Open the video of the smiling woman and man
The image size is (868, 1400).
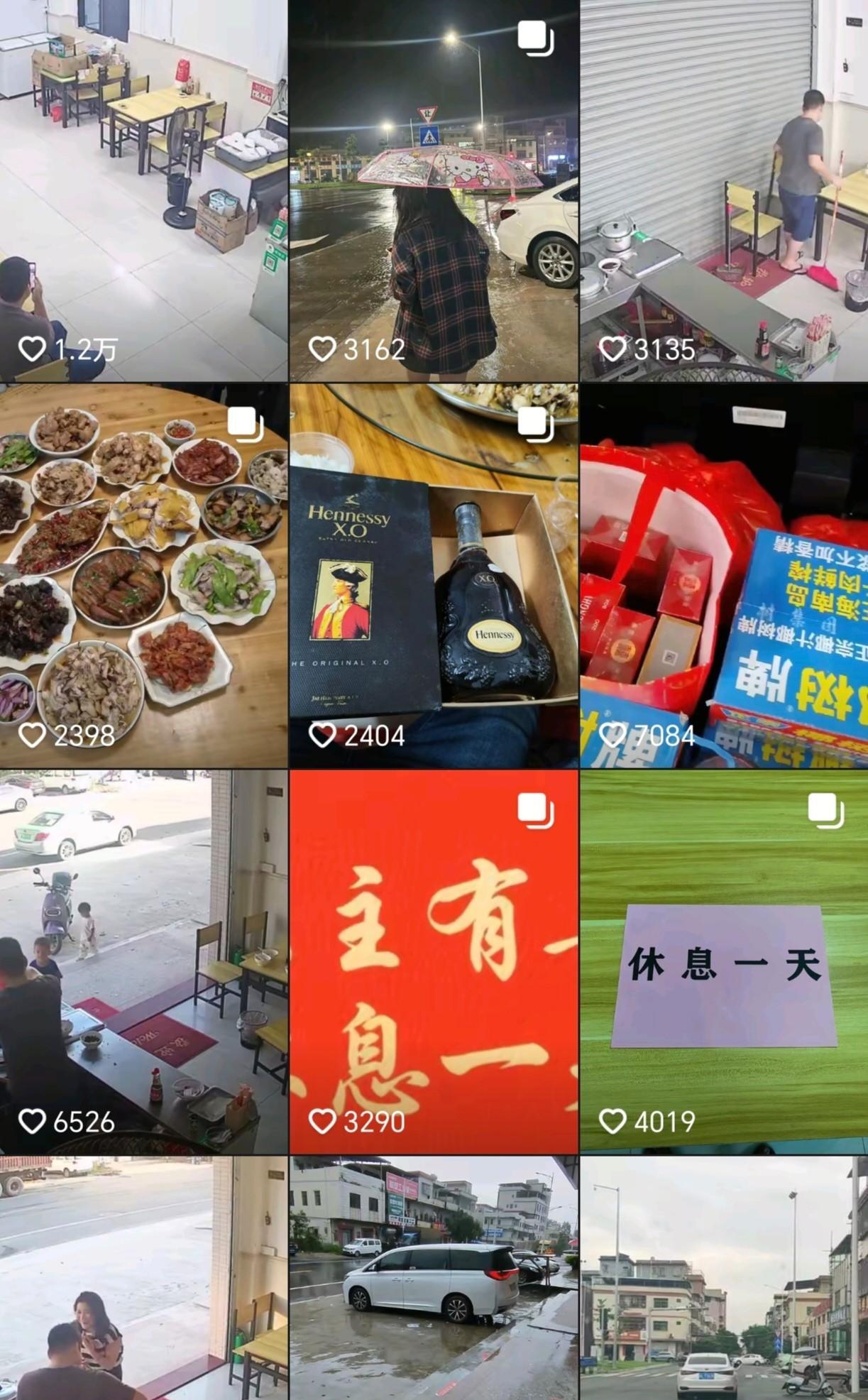[x=143, y=1279]
